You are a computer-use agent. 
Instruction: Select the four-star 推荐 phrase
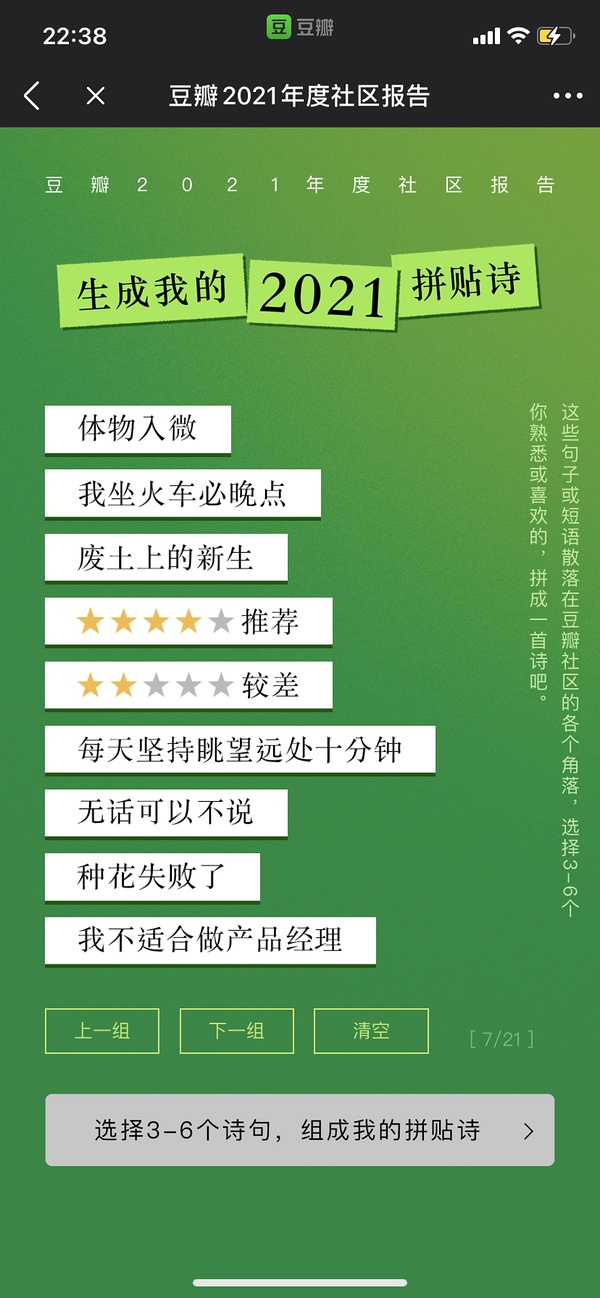(188, 621)
